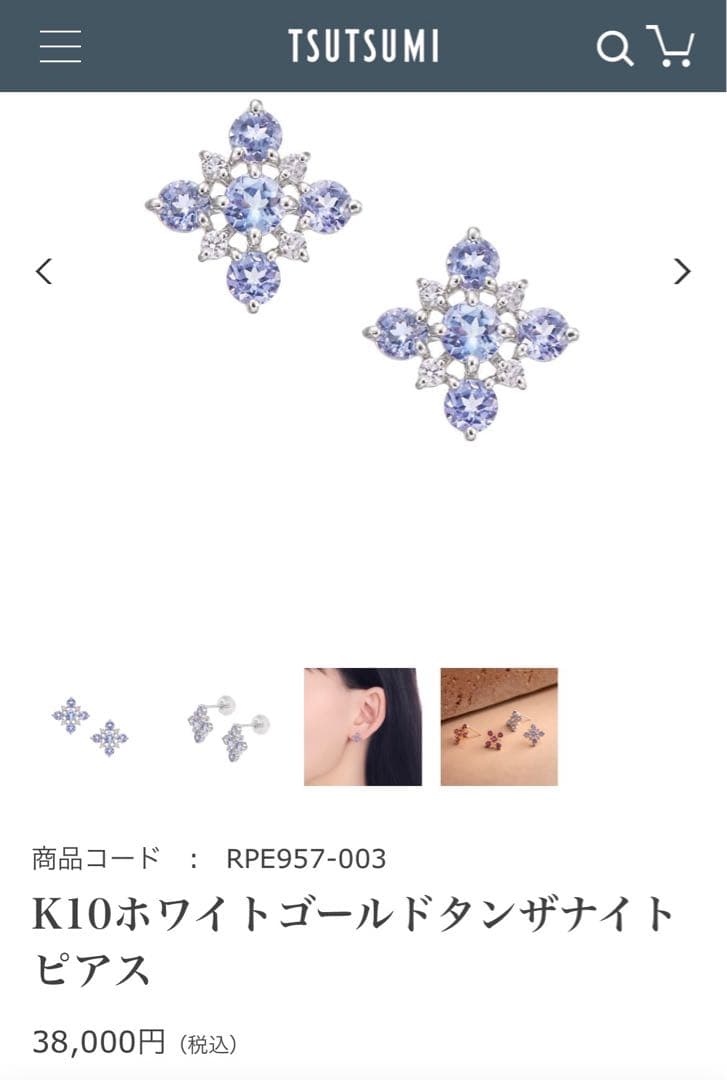This screenshot has height=1080, width=727.
Task: View the red-and-blue earrings lifestyle thumbnail
Action: tap(498, 727)
